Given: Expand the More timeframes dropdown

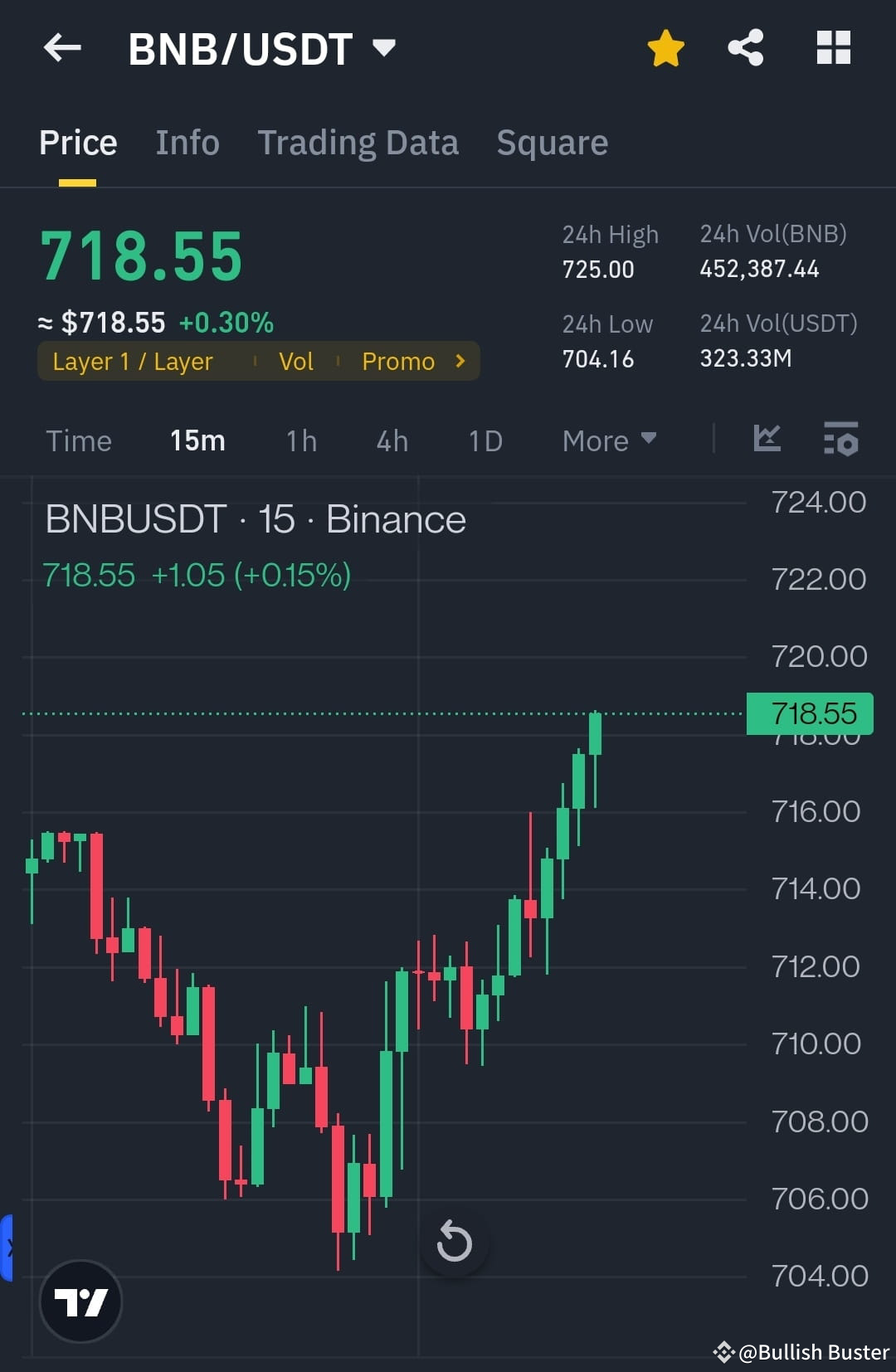Looking at the screenshot, I should point(608,440).
